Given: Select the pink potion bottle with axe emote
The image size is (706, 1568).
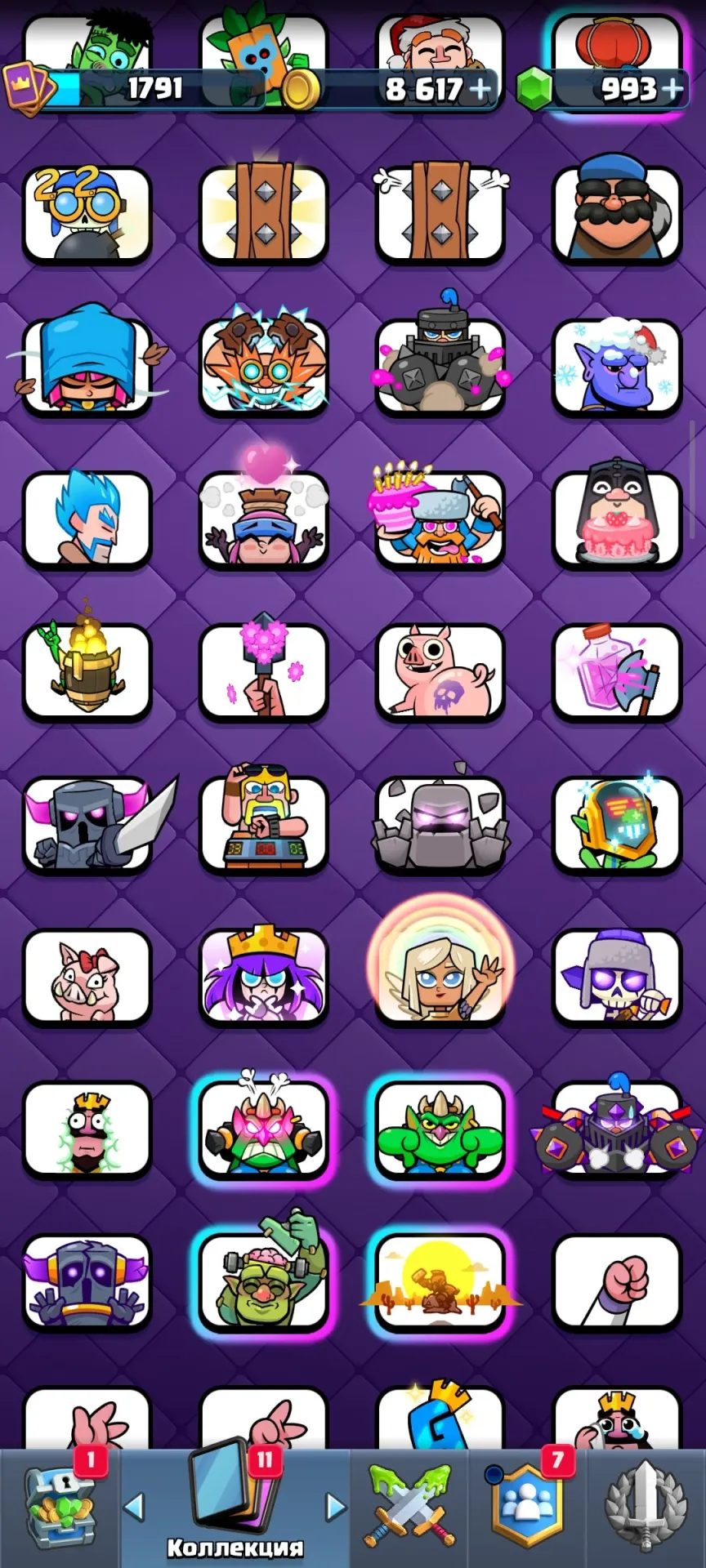Looking at the screenshot, I should point(618,671).
